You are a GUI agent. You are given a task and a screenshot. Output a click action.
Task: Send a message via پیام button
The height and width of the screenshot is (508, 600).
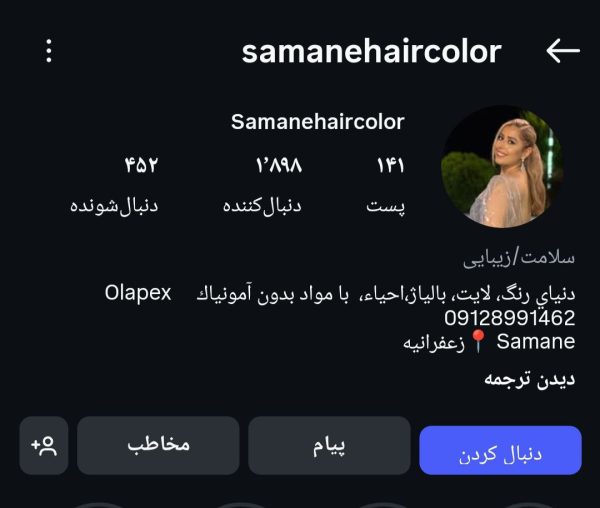tap(329, 445)
